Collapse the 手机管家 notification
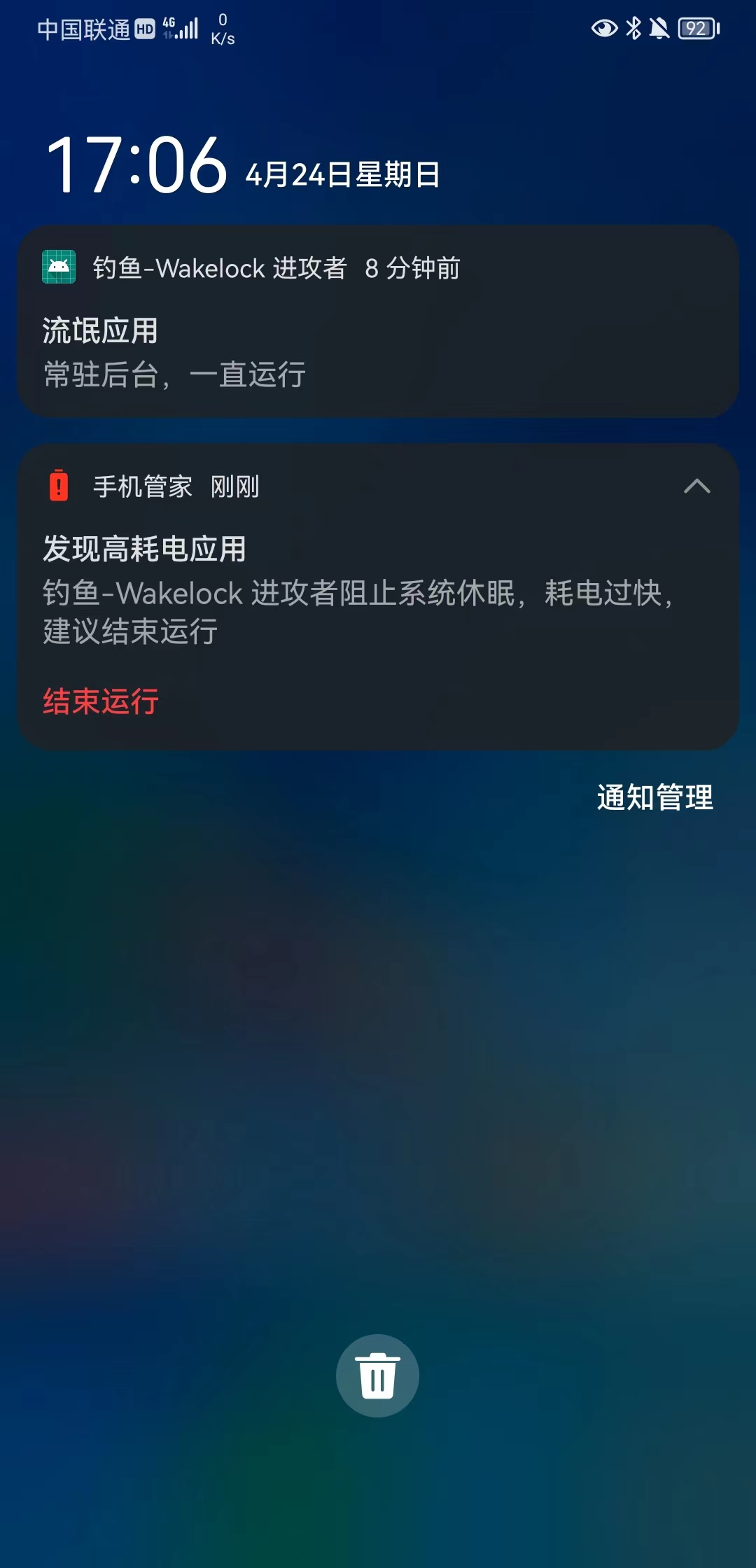Image resolution: width=756 pixels, height=1568 pixels. click(696, 486)
